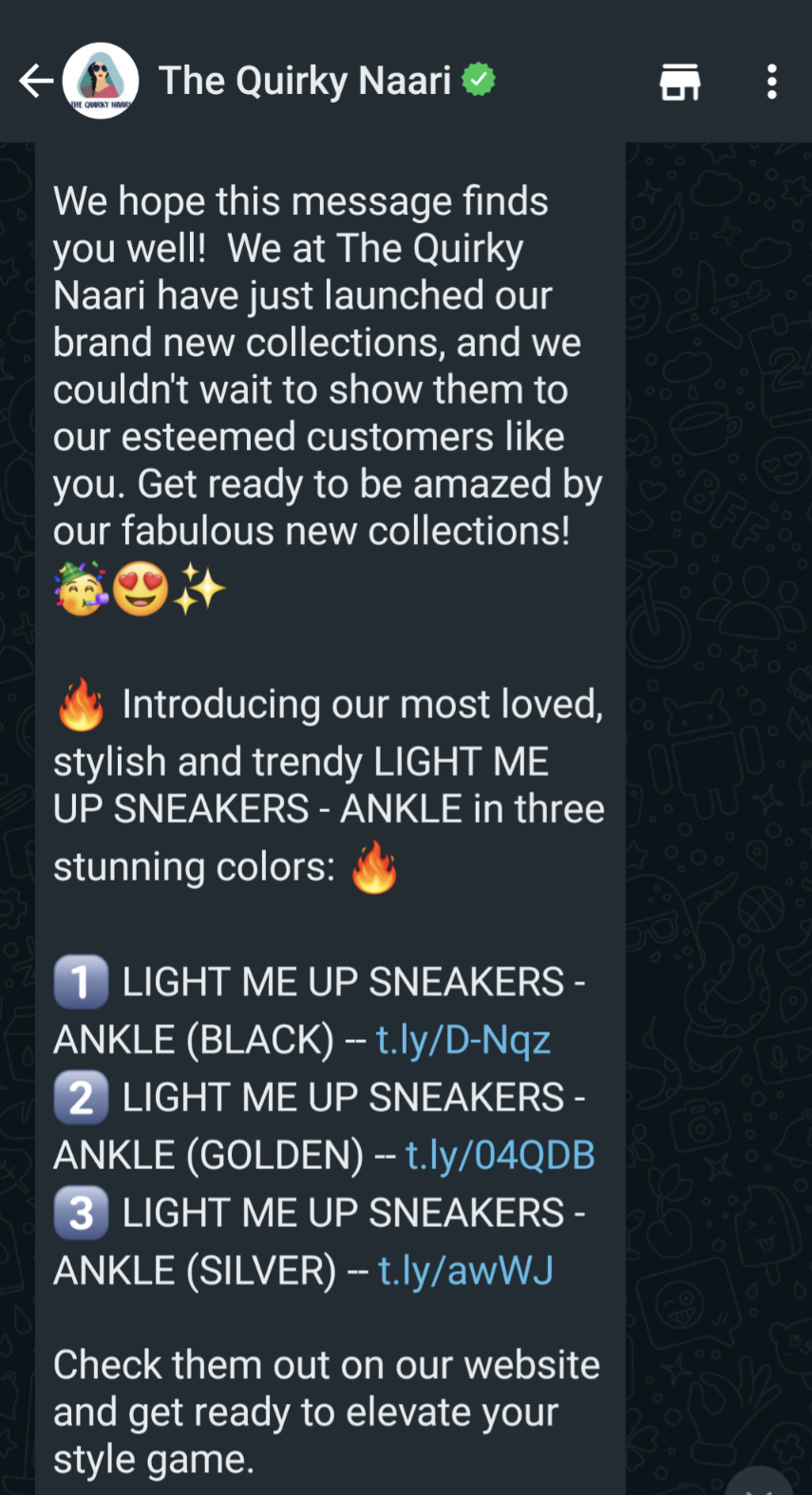The width and height of the screenshot is (812, 1495).
Task: Go back from The Quirky Naari chat
Action: (36, 81)
